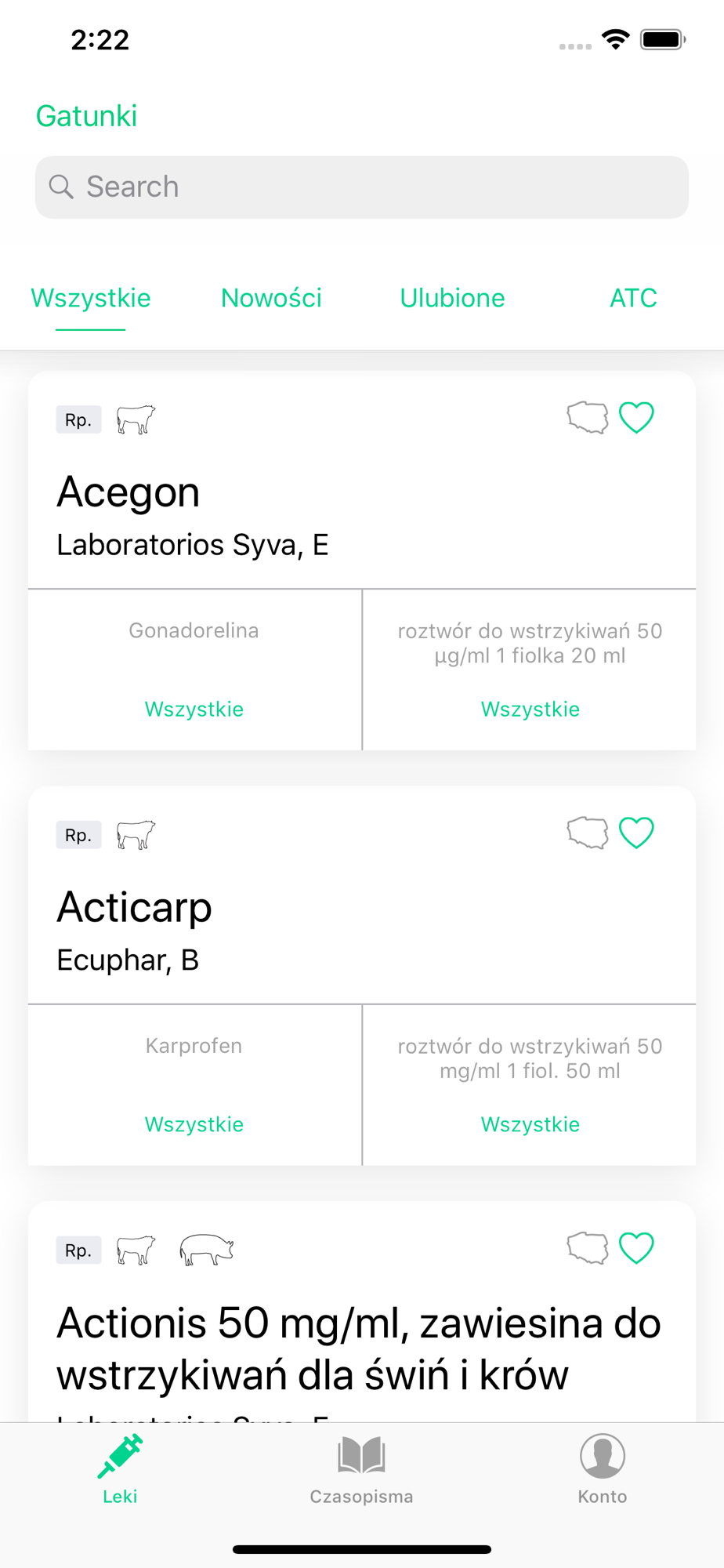This screenshot has width=724, height=1568.
Task: Open the Konto tab
Action: (603, 1470)
